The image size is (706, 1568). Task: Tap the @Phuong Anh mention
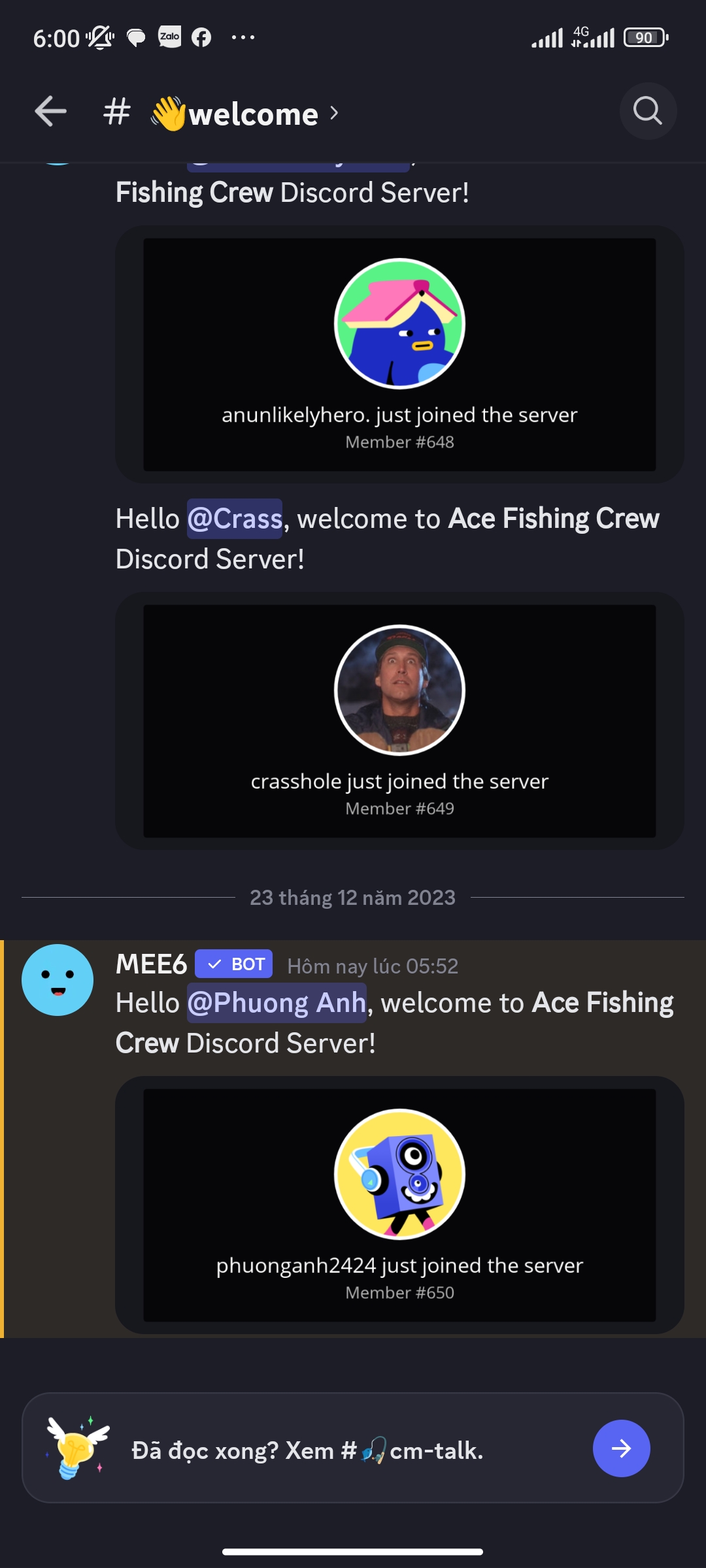[277, 1003]
